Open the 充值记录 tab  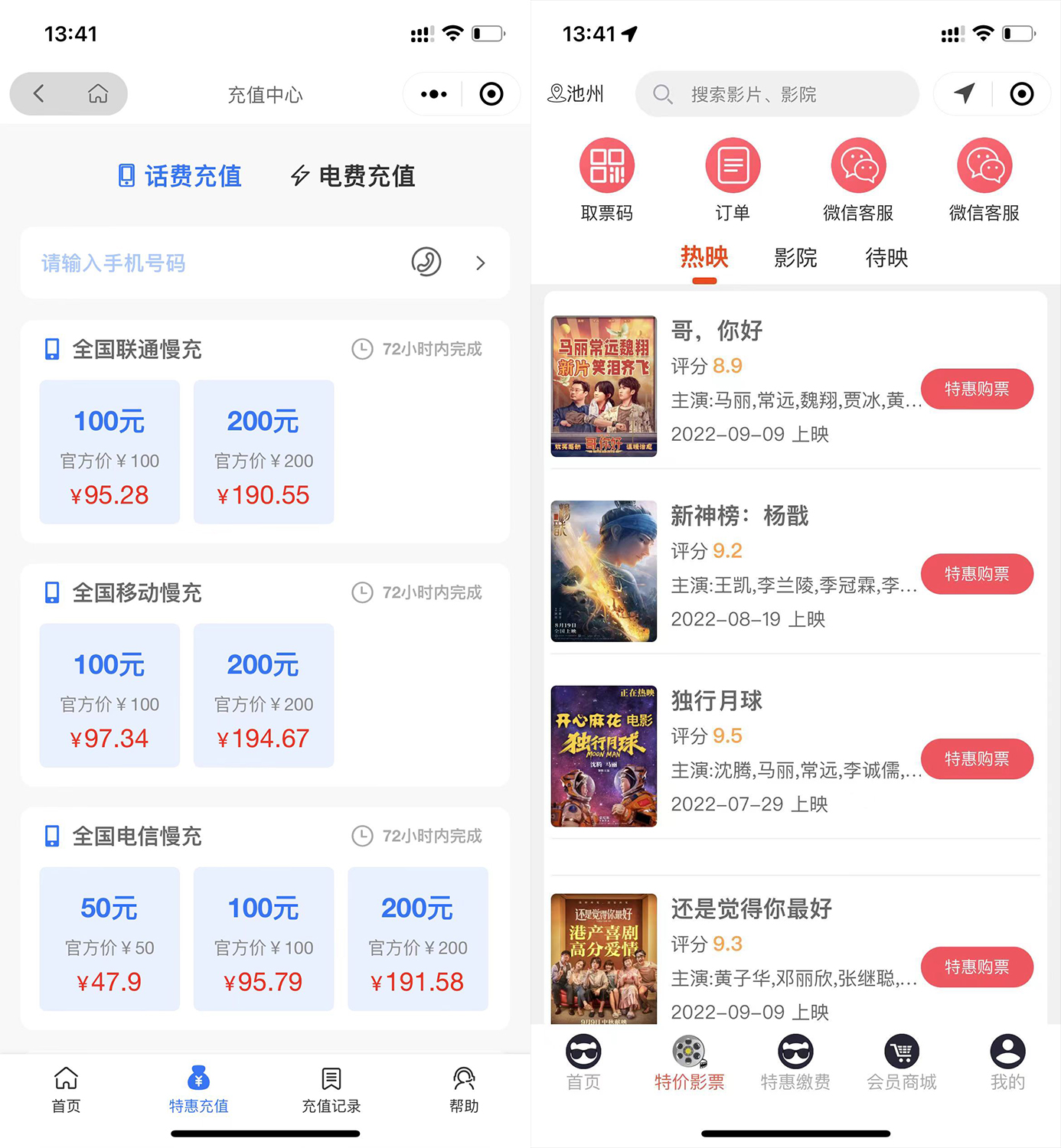click(331, 1089)
